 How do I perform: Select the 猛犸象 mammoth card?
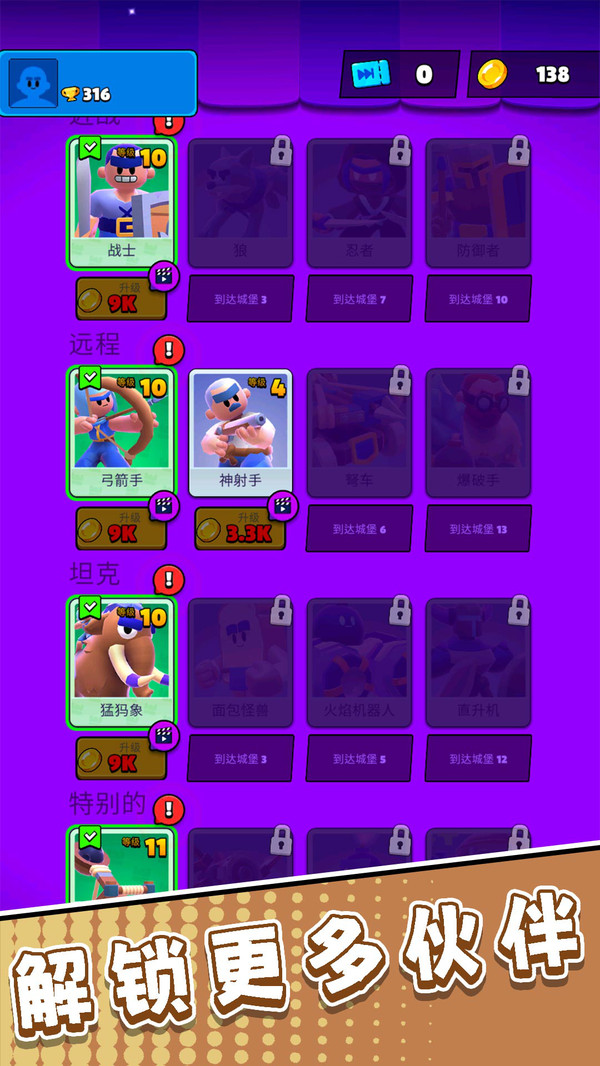(122, 662)
